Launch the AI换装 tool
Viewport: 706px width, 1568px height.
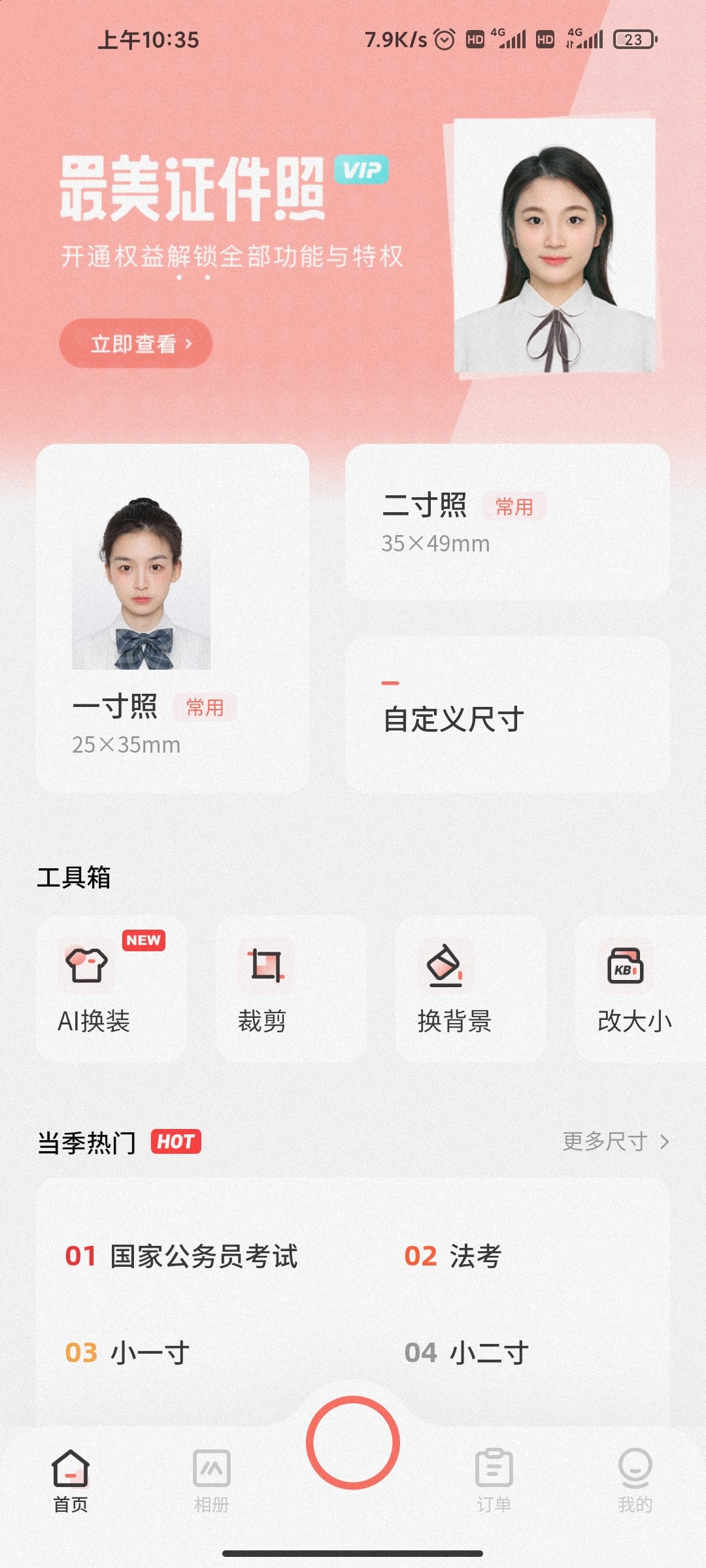click(111, 988)
